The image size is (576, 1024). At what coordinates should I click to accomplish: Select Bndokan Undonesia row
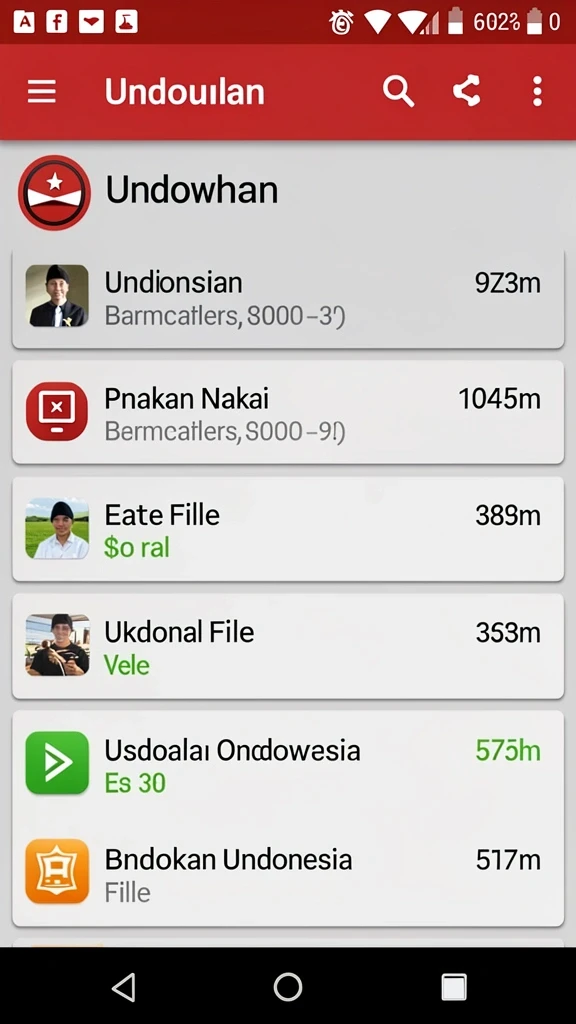(288, 872)
